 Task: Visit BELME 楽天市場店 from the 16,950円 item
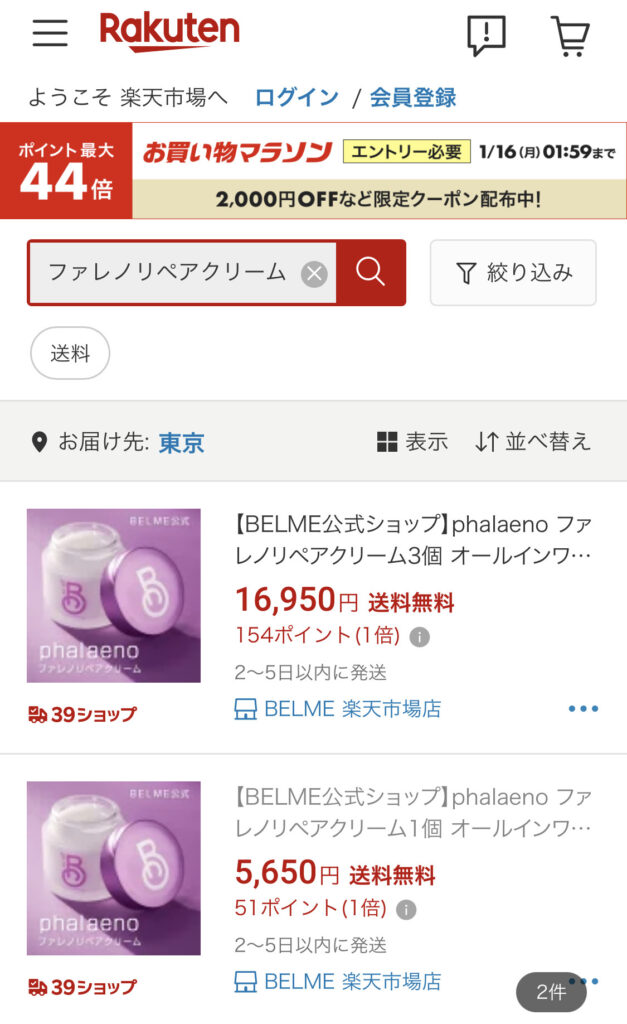pyautogui.click(x=338, y=709)
